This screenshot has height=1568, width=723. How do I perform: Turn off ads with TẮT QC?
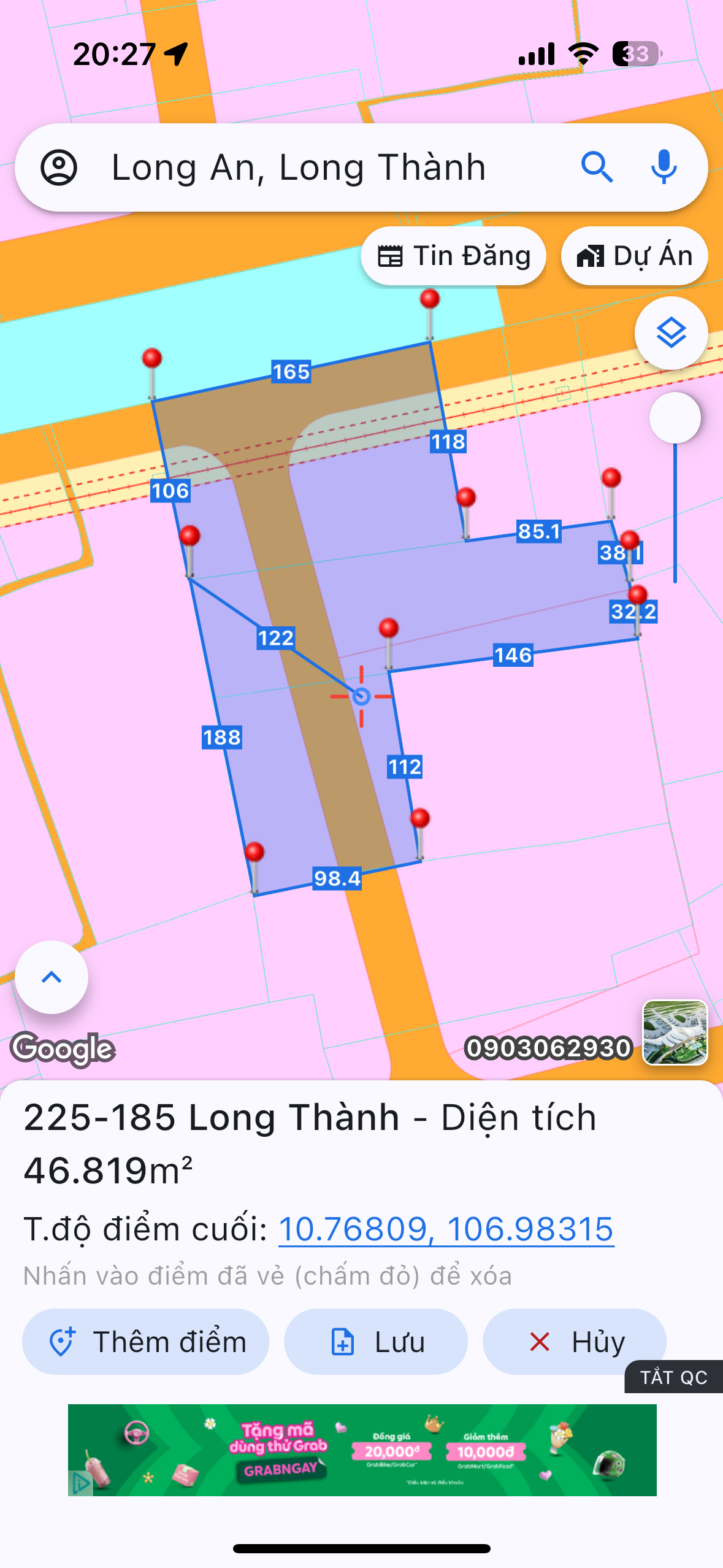point(673,1377)
